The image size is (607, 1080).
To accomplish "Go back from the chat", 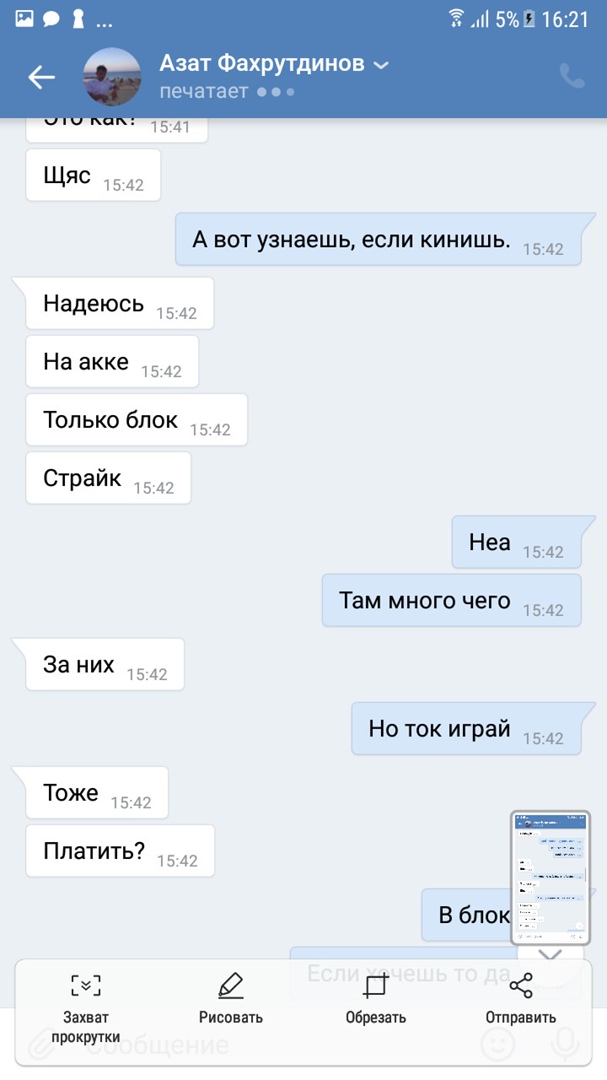I will click(41, 77).
